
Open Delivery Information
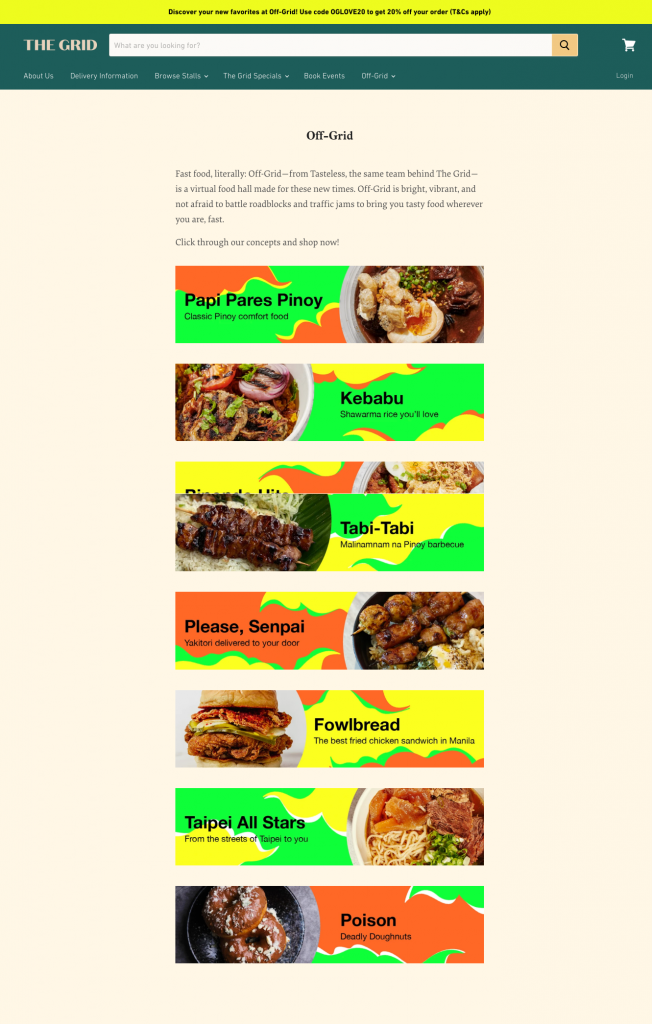[104, 76]
